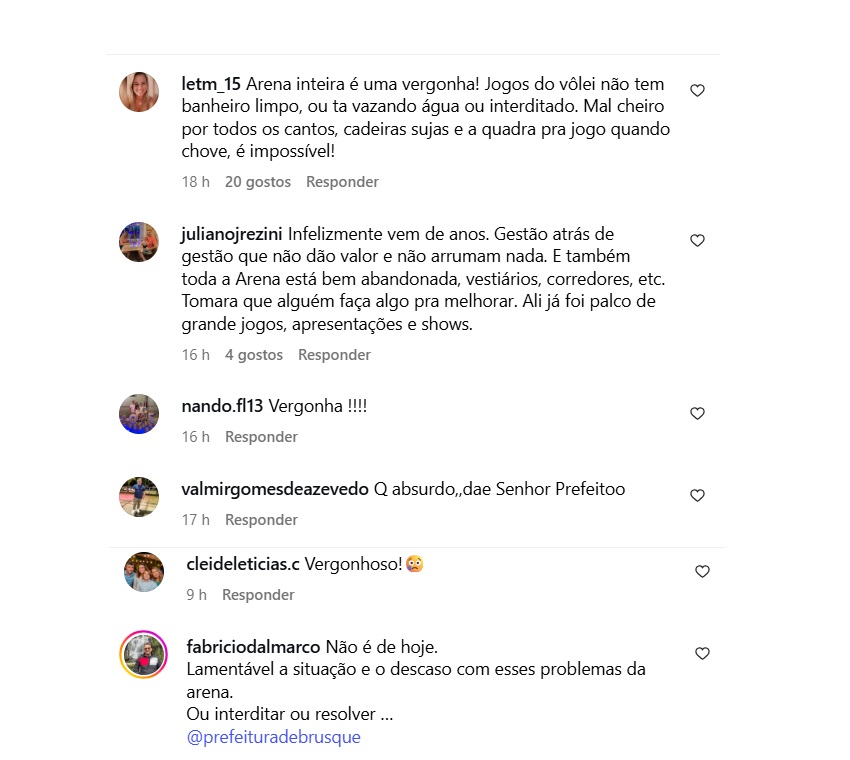Reply to nando.fl13's comment
Viewport: 850px width, 760px height.
coord(261,437)
